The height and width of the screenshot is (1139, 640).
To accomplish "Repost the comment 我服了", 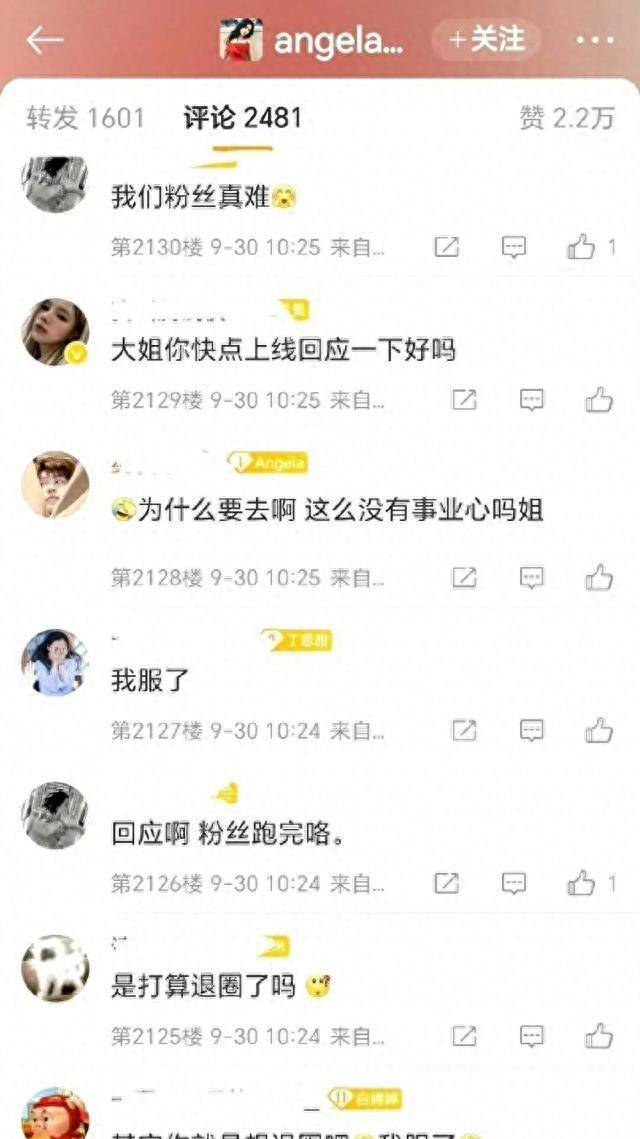I will click(464, 731).
